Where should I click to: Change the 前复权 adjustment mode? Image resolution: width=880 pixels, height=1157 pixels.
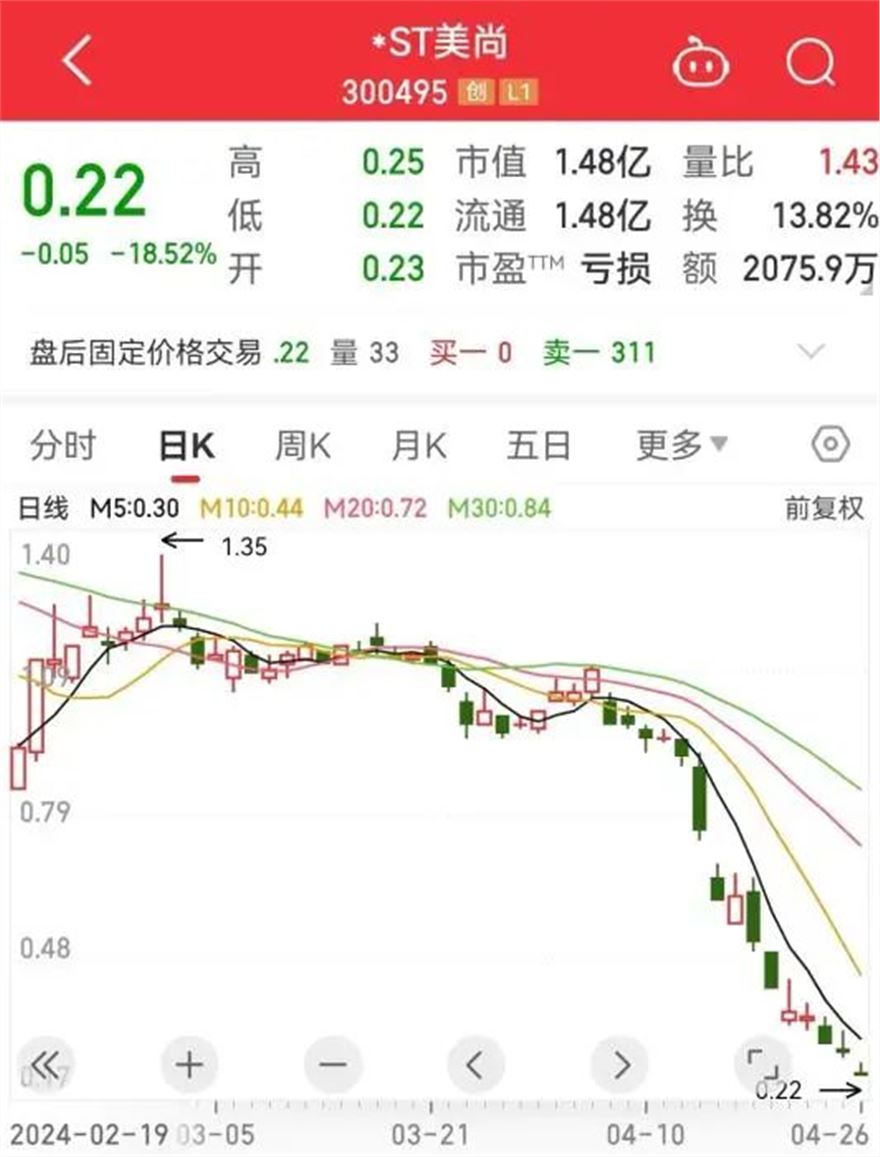click(823, 508)
